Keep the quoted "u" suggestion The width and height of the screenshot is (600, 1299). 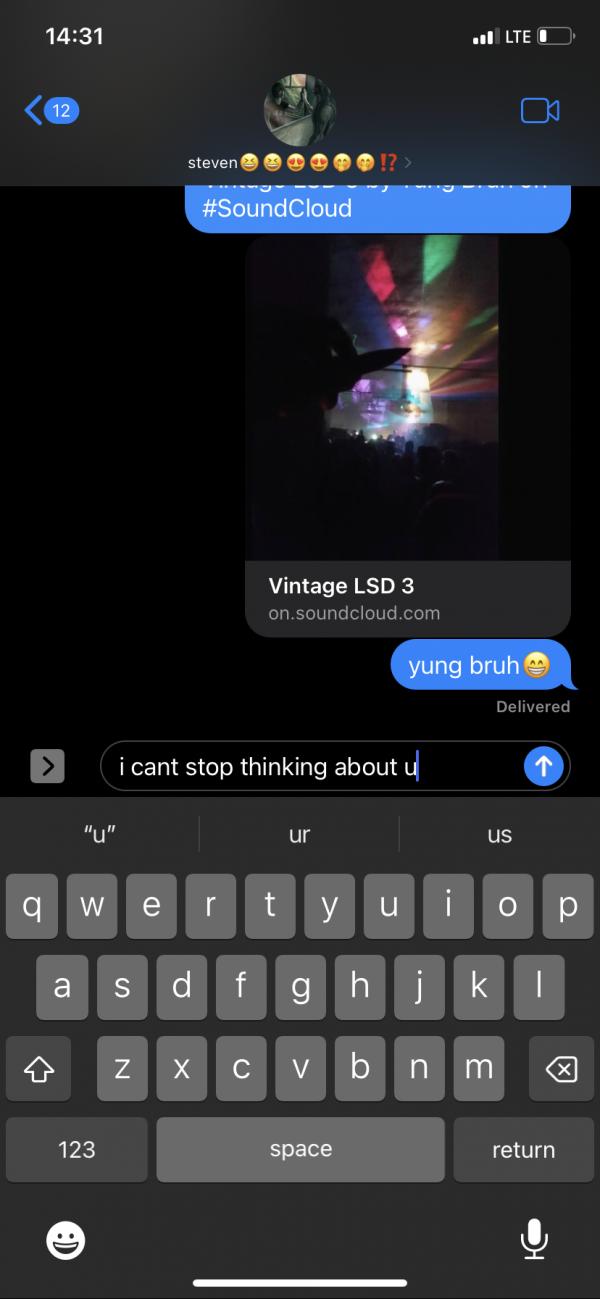pyautogui.click(x=99, y=835)
